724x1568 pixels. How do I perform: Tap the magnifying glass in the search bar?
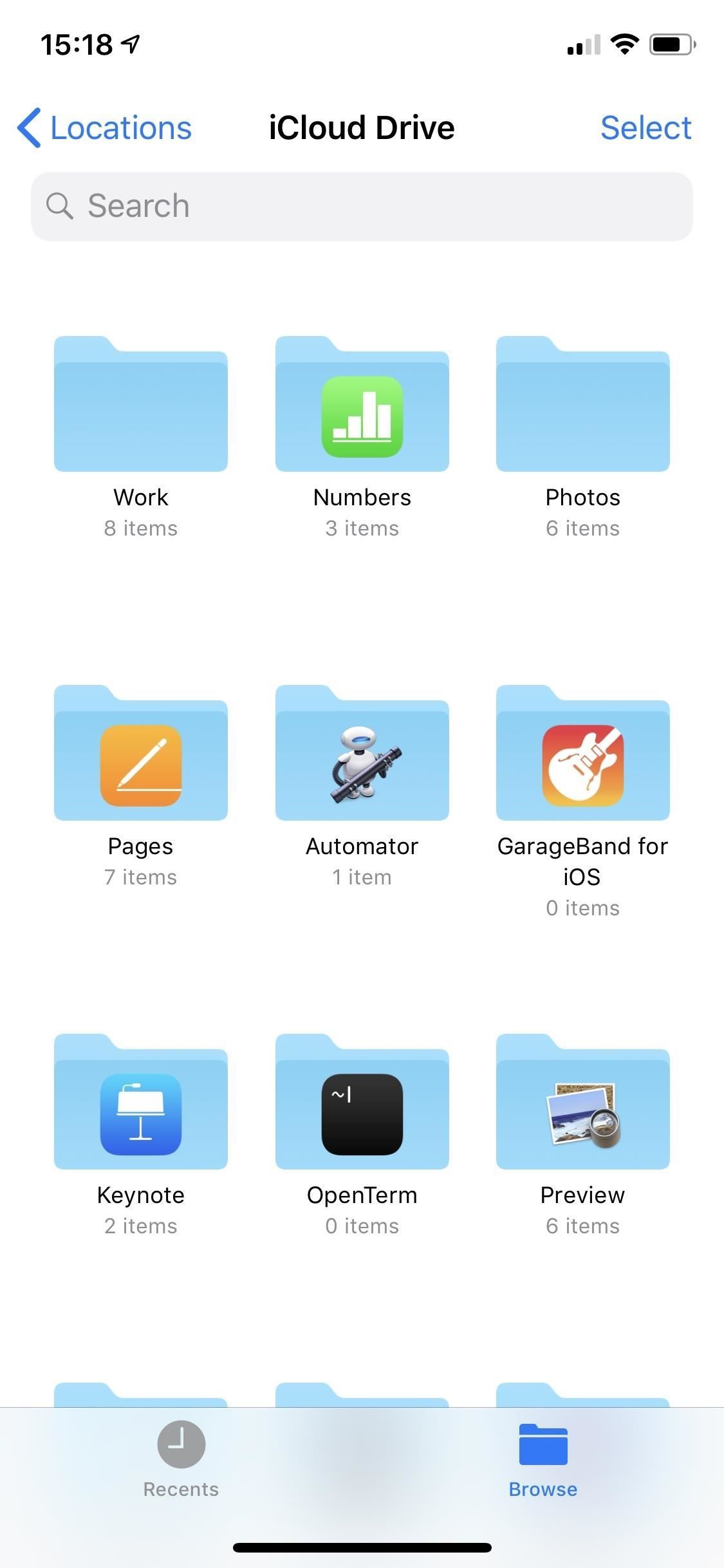pyautogui.click(x=59, y=206)
